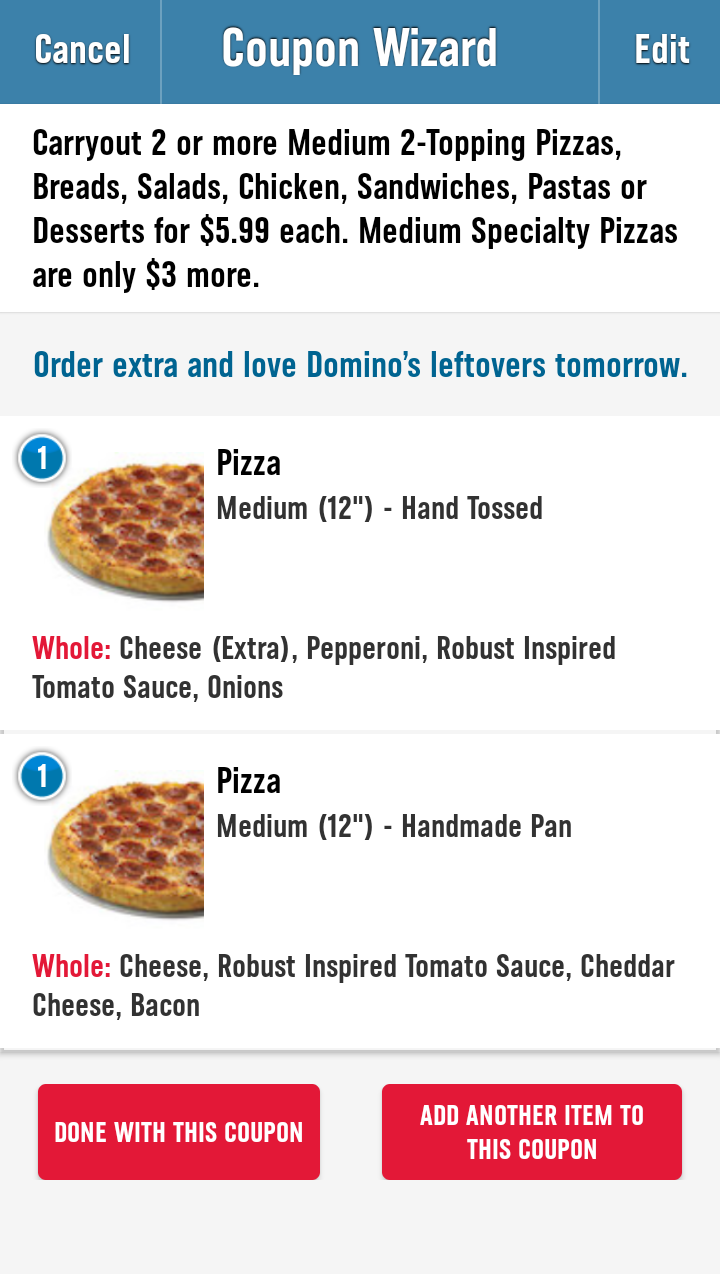Select Done With This Coupon

click(179, 1132)
